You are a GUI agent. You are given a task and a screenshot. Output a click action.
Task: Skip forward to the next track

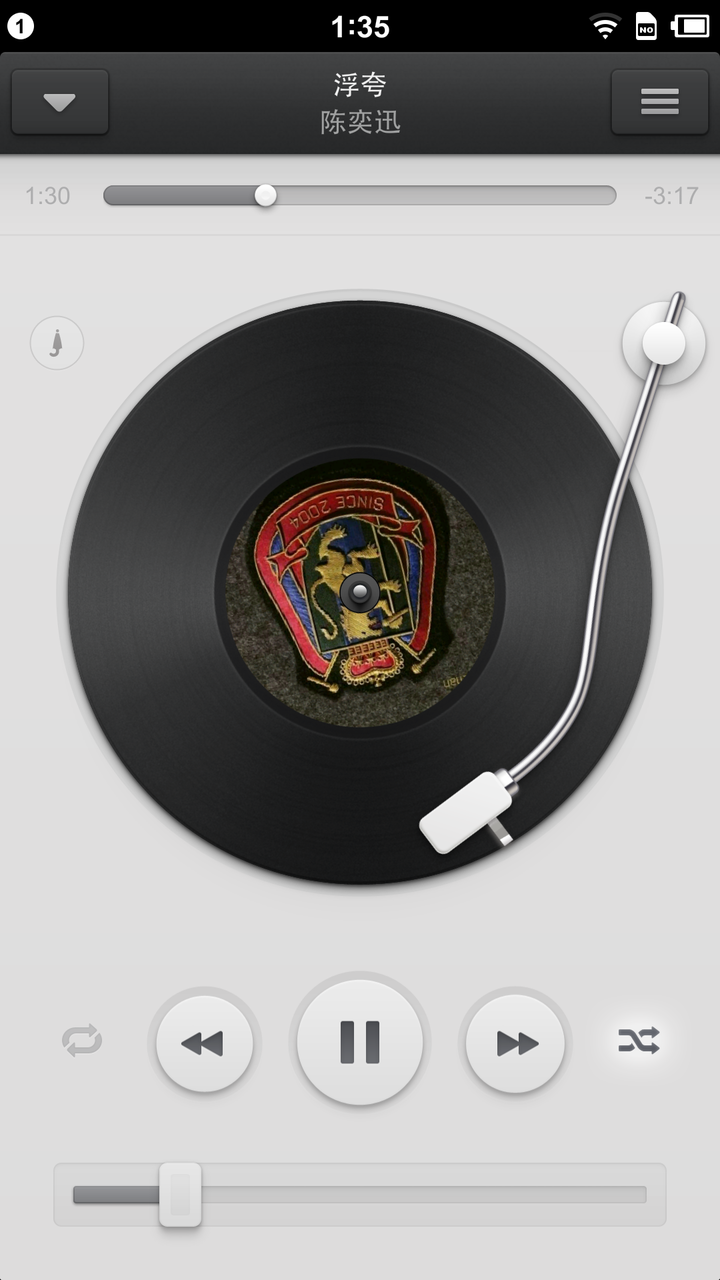coord(516,1043)
